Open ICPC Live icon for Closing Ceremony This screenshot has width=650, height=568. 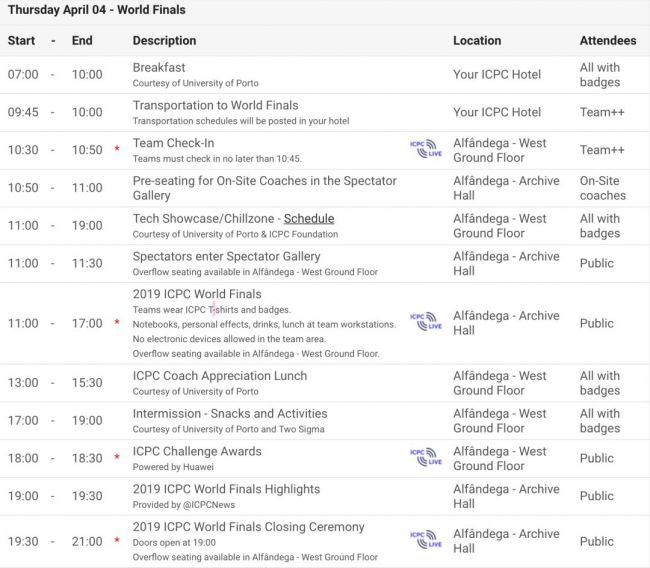tap(426, 540)
